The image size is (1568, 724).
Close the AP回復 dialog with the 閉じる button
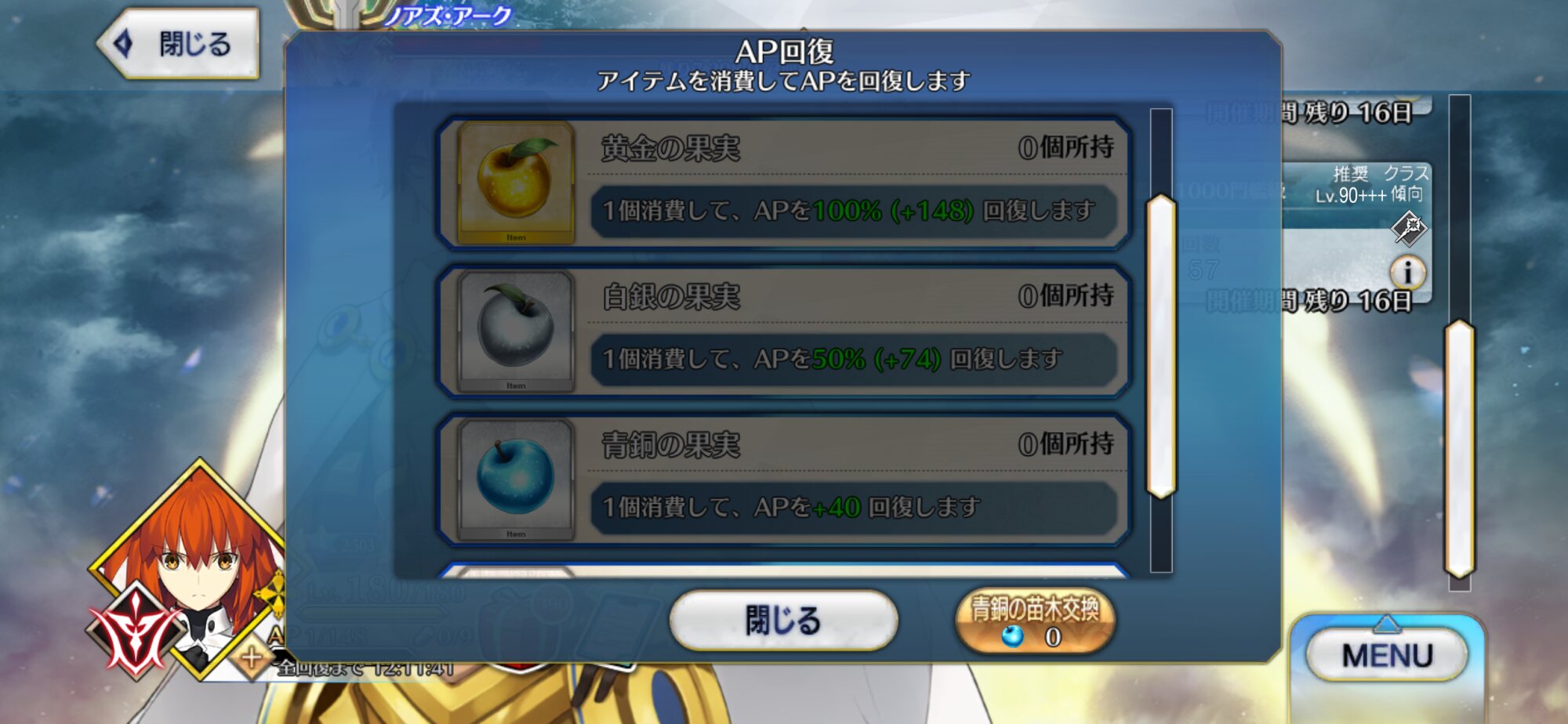pos(782,621)
